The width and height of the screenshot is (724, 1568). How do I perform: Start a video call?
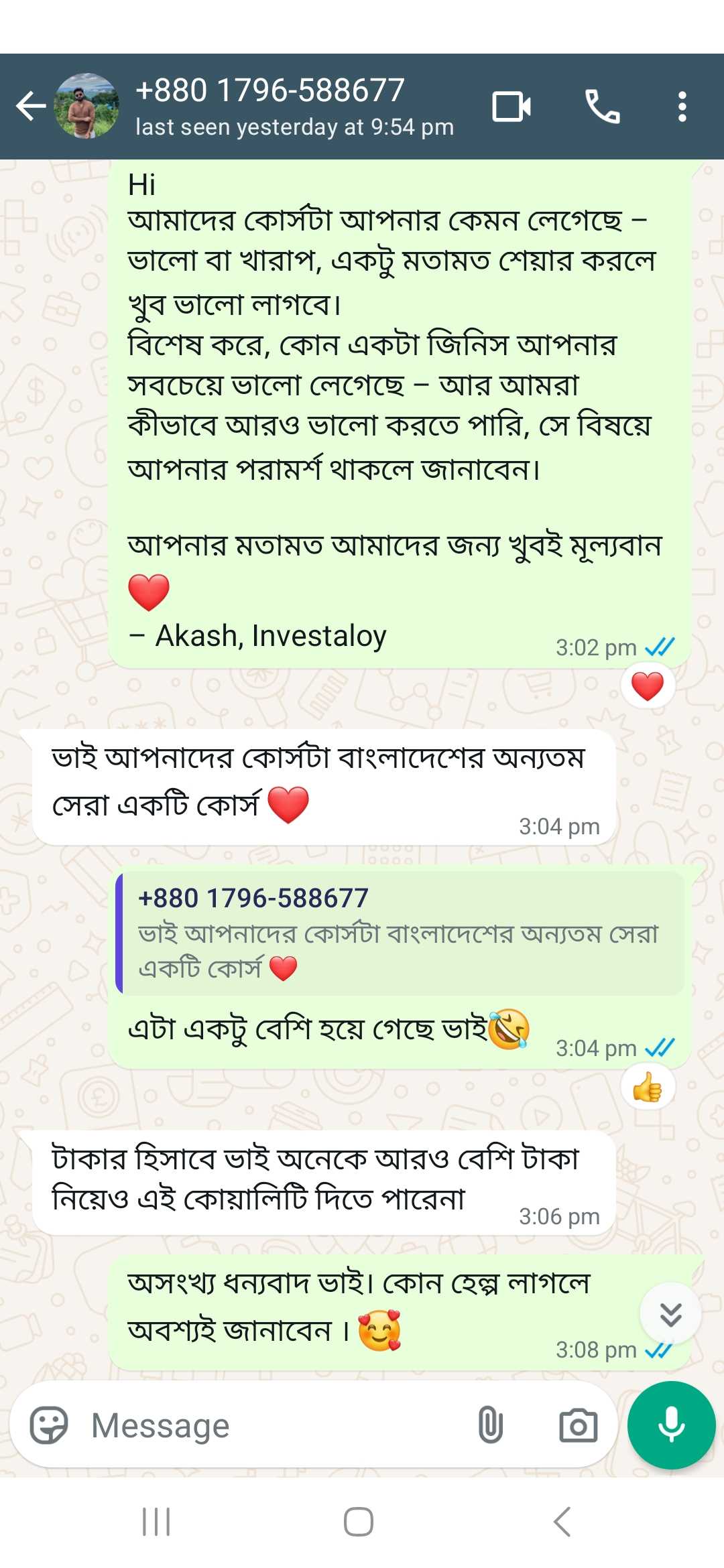[x=511, y=106]
